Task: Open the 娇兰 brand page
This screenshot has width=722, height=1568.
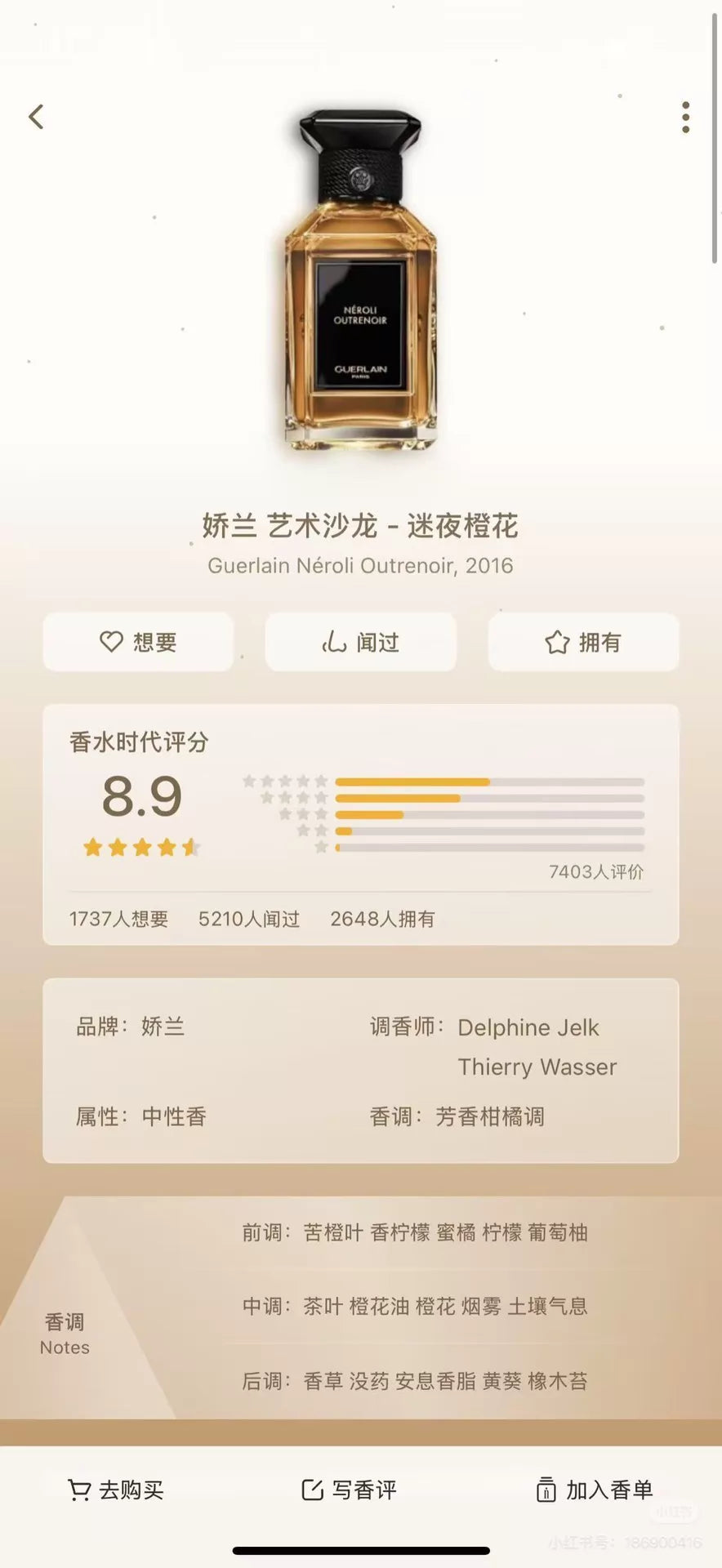Action: pyautogui.click(x=163, y=1027)
